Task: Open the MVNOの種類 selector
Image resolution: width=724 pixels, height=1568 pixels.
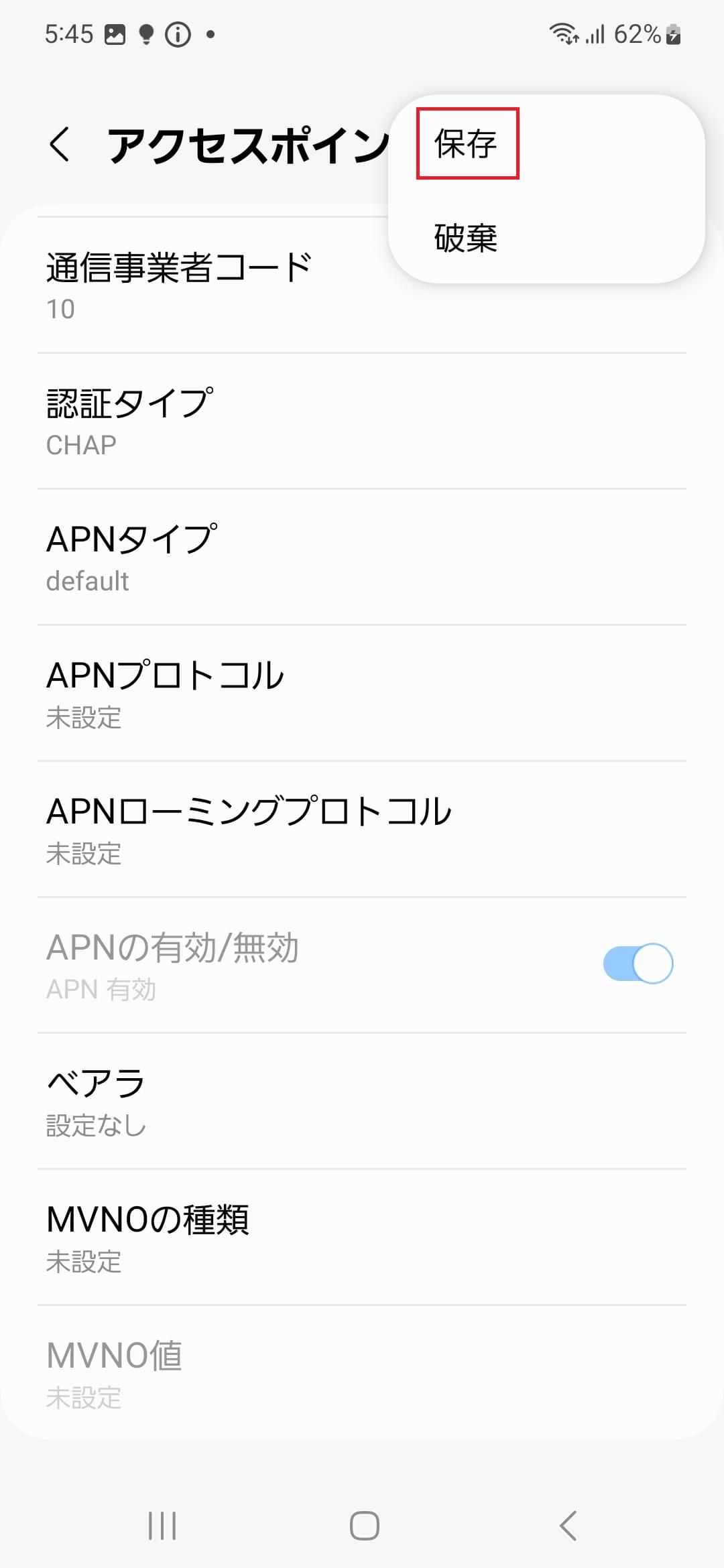Action: coord(268,1236)
